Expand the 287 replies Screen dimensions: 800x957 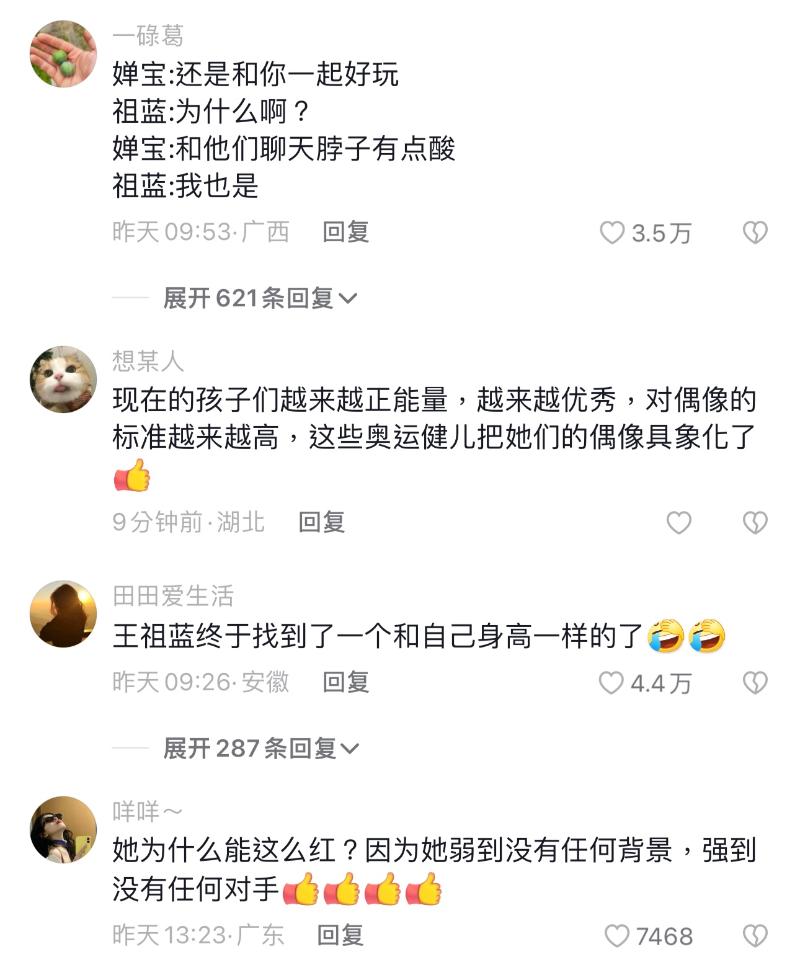[259, 748]
